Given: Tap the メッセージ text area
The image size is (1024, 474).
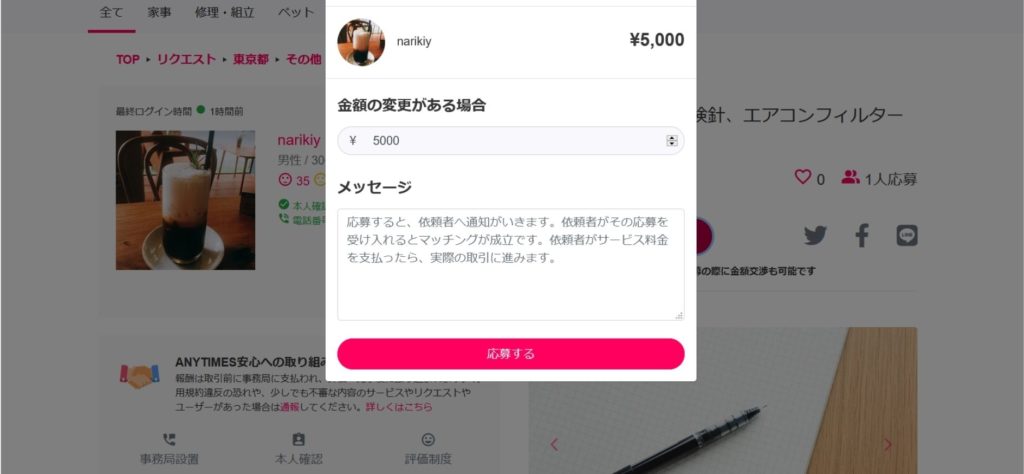Looking at the screenshot, I should [x=510, y=264].
